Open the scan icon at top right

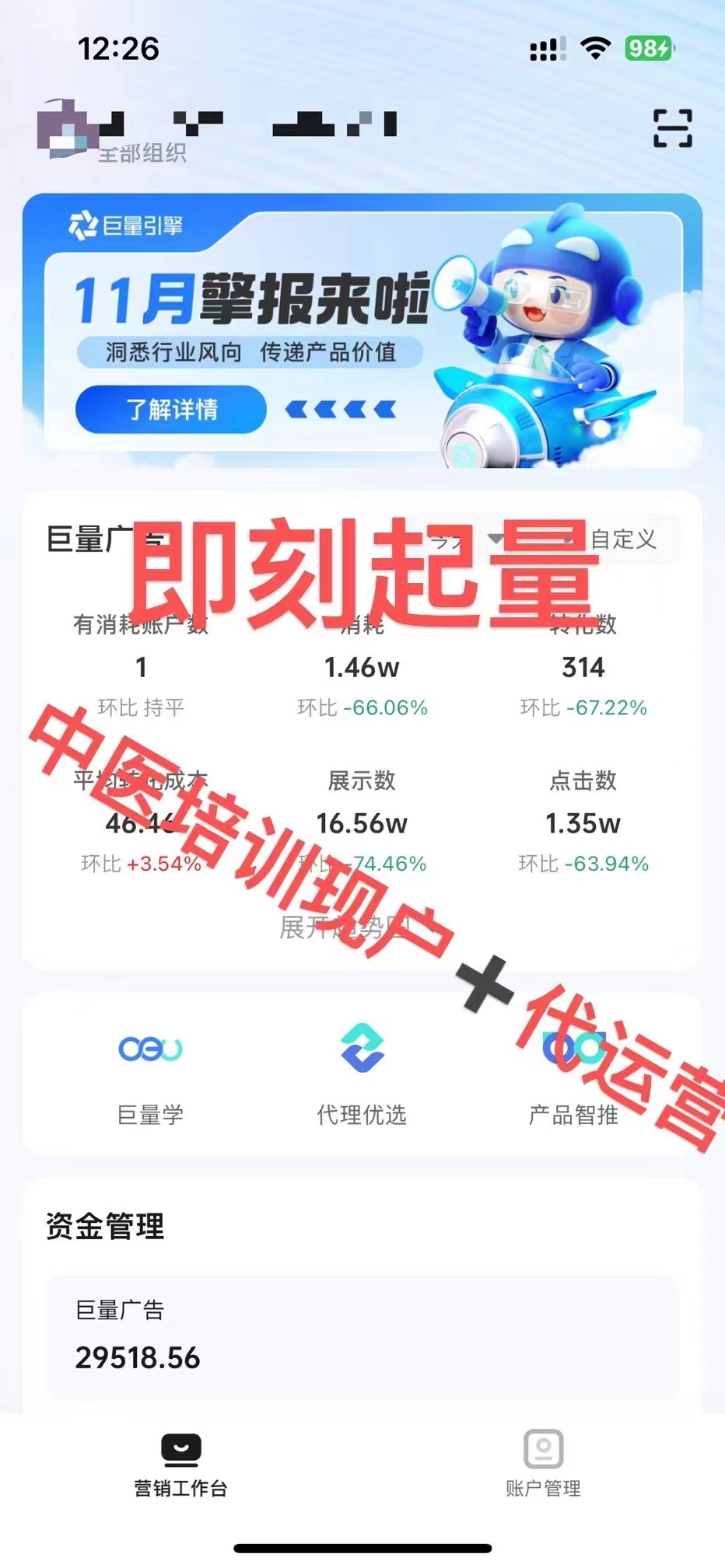672,128
